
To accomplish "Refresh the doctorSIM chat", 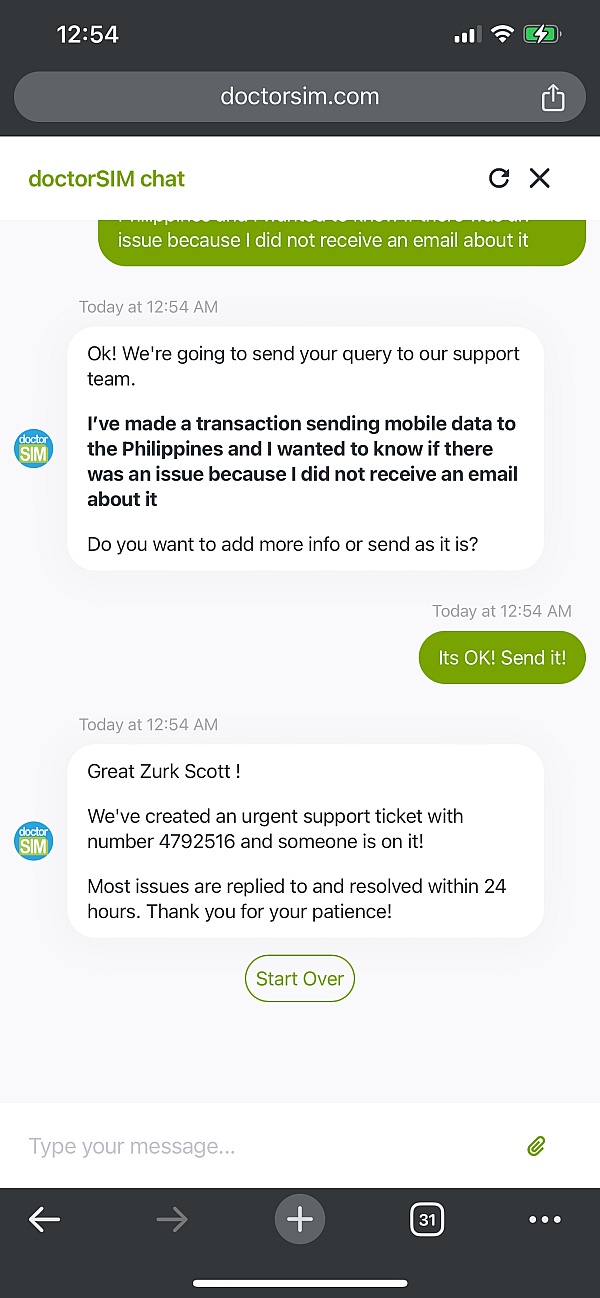I will (x=499, y=178).
